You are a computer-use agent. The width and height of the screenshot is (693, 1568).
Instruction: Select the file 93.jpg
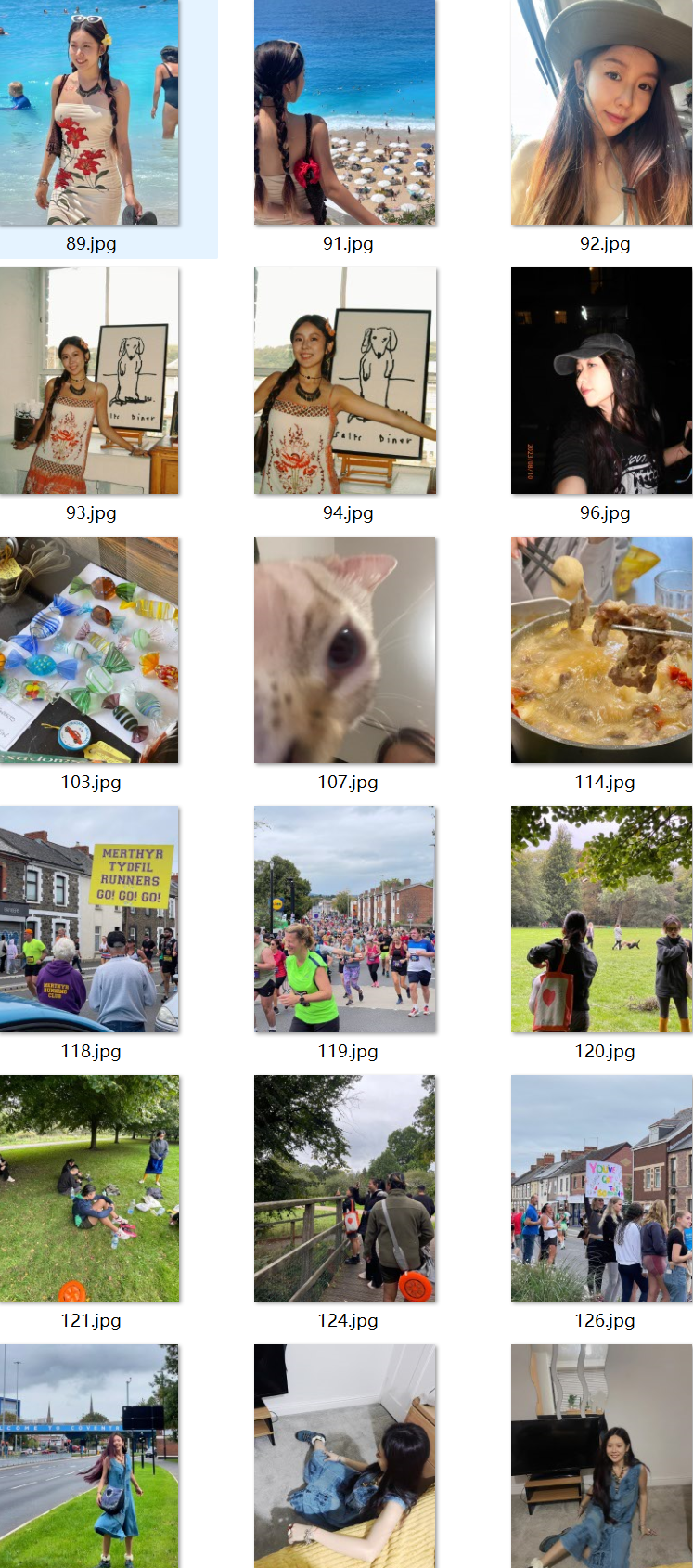coord(89,381)
